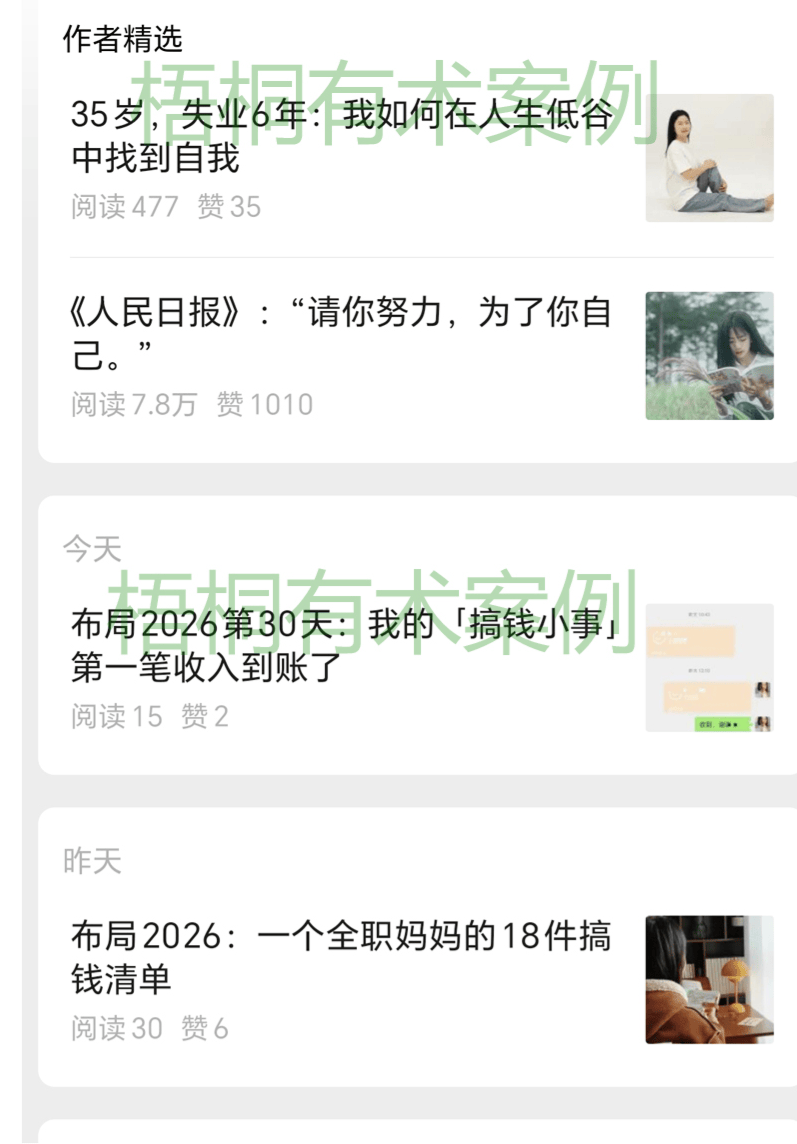Open the article about 35岁失业6年
The height and width of the screenshot is (1144, 797).
(342, 137)
